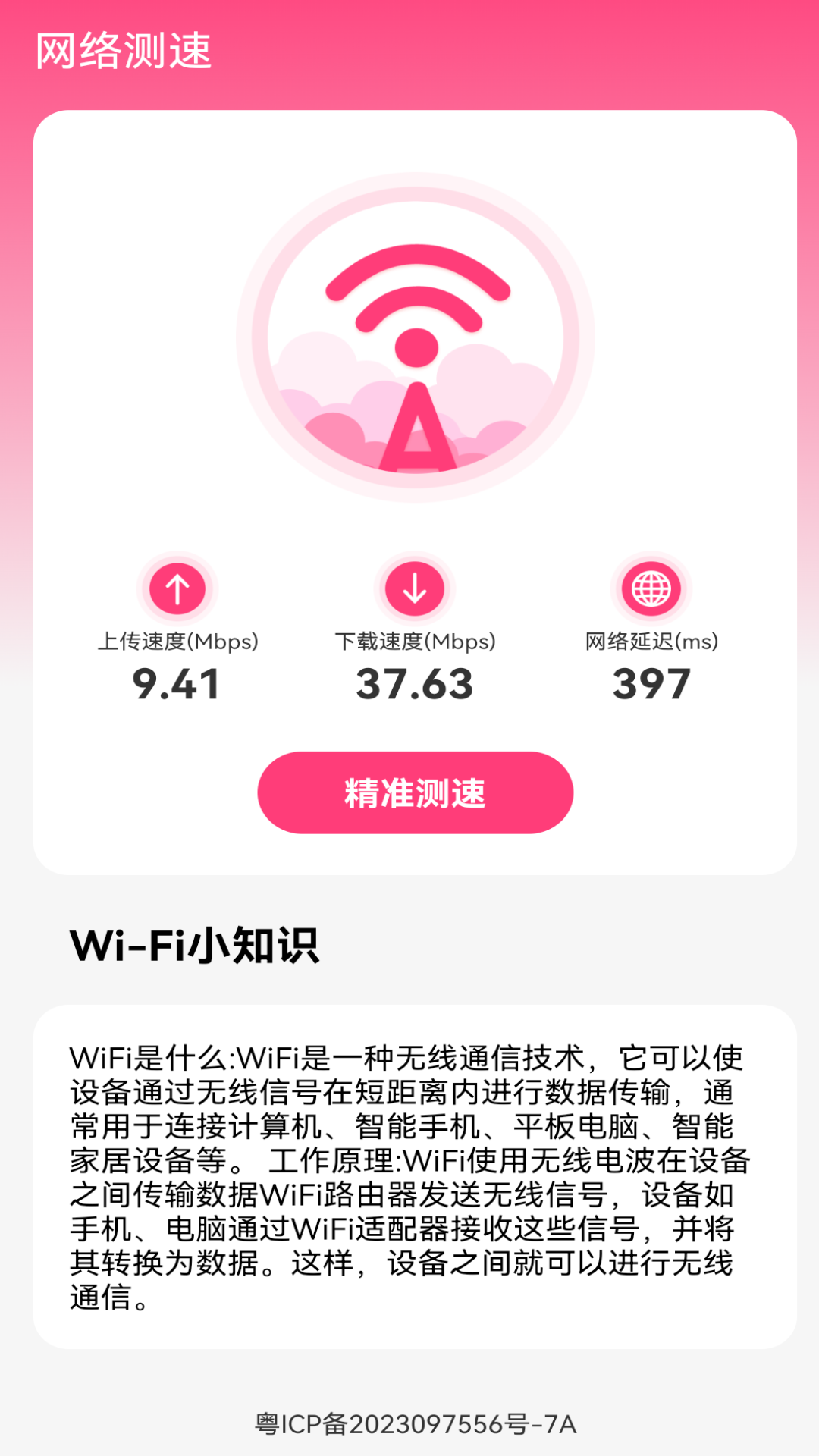
Task: Tap the pink circular upload speed icon
Action: (177, 588)
